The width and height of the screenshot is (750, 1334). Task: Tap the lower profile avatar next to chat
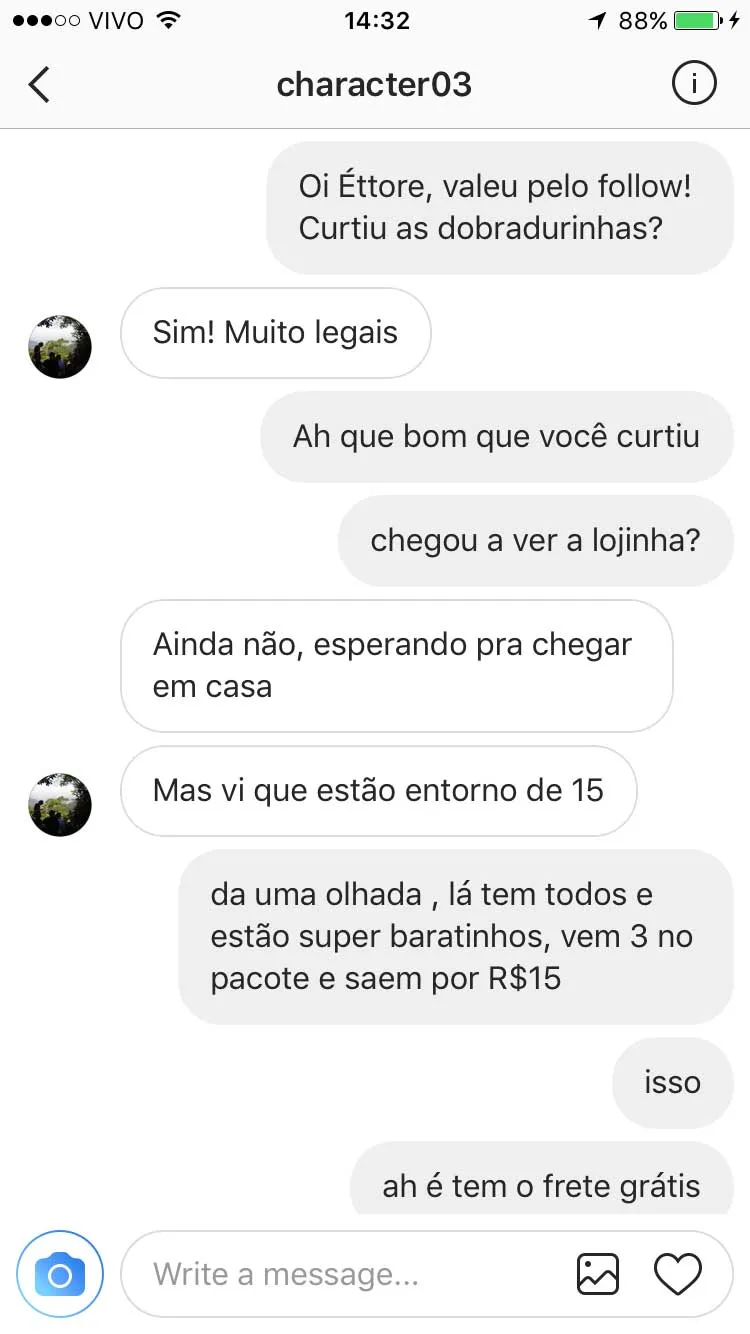pyautogui.click(x=60, y=804)
